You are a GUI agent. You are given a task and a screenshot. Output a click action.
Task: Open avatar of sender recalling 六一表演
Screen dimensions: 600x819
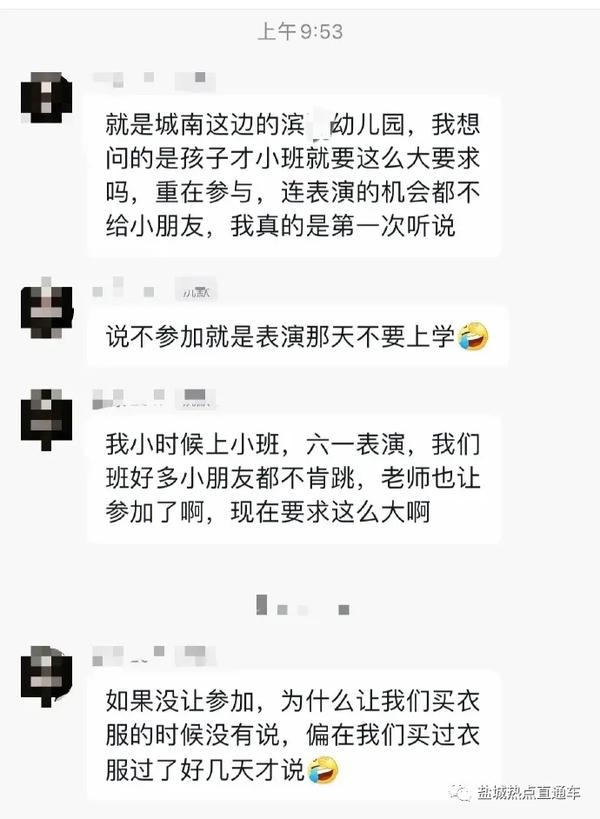pos(46,417)
